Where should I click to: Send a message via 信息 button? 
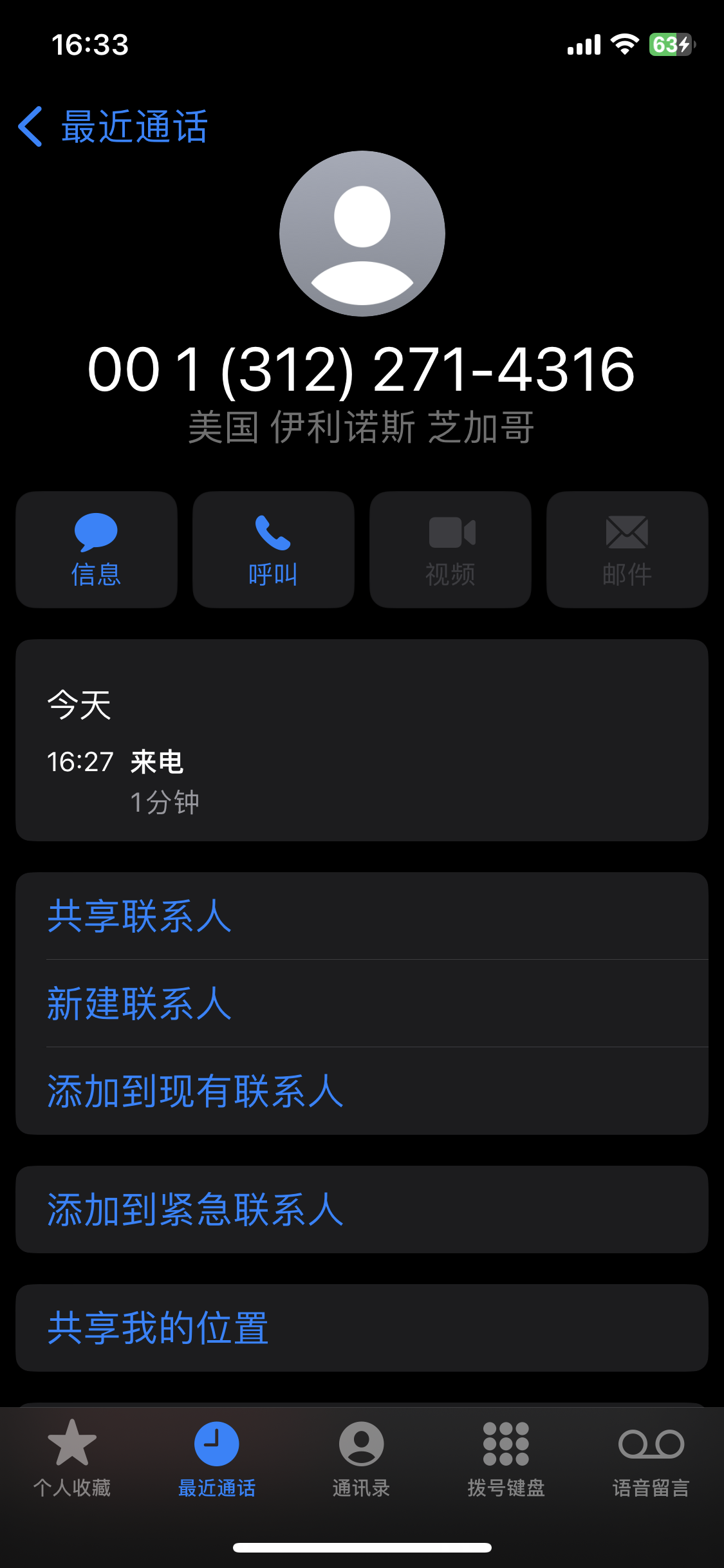click(x=97, y=550)
